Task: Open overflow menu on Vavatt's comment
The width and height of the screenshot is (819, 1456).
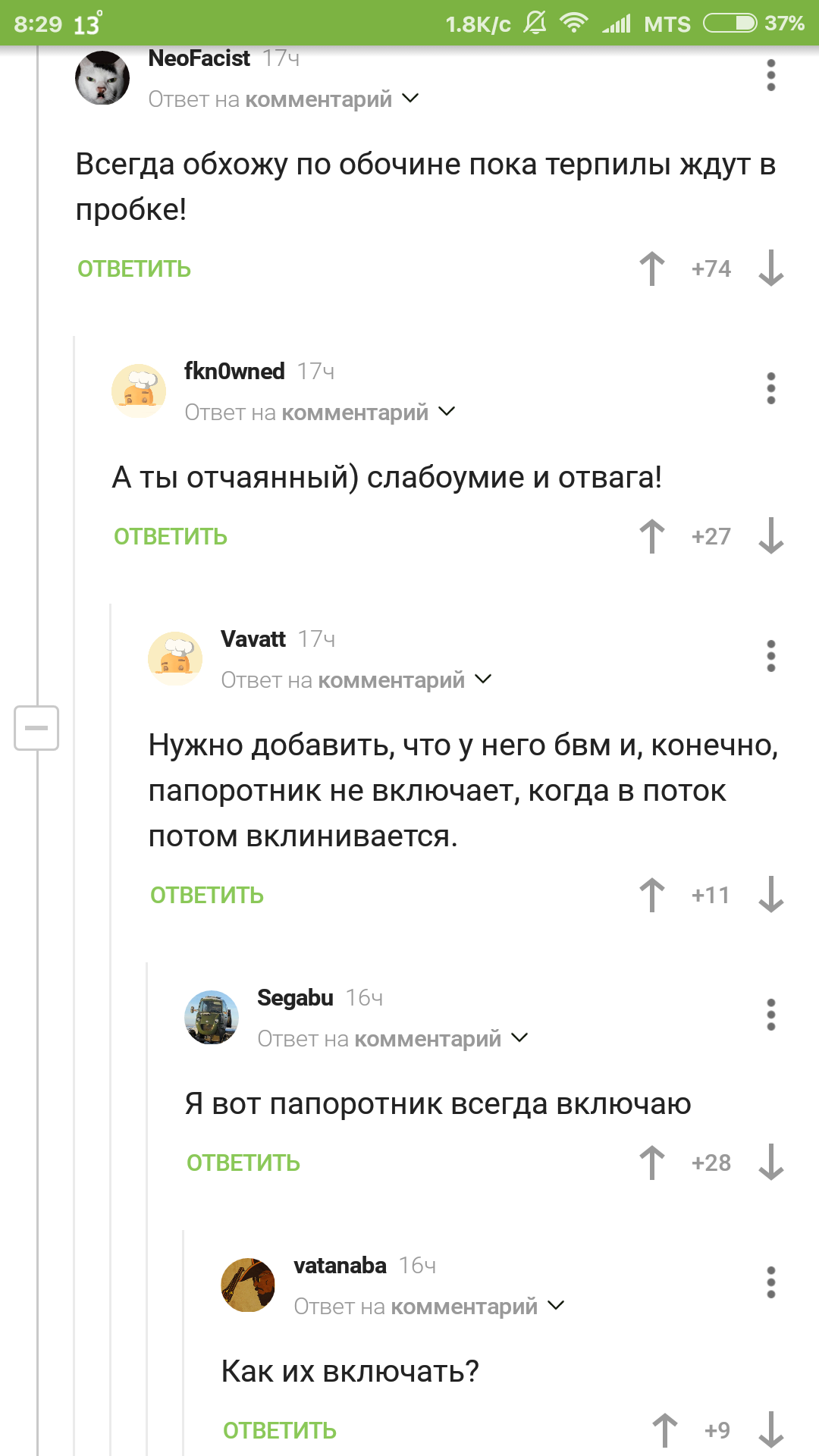Action: [770, 656]
